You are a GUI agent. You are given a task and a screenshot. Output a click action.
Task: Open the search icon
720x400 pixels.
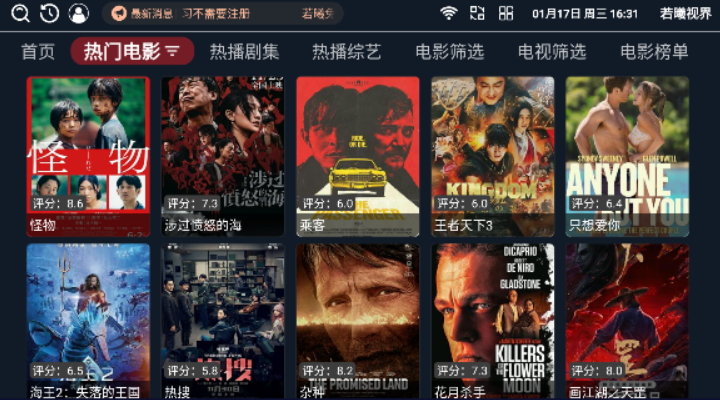(x=20, y=14)
